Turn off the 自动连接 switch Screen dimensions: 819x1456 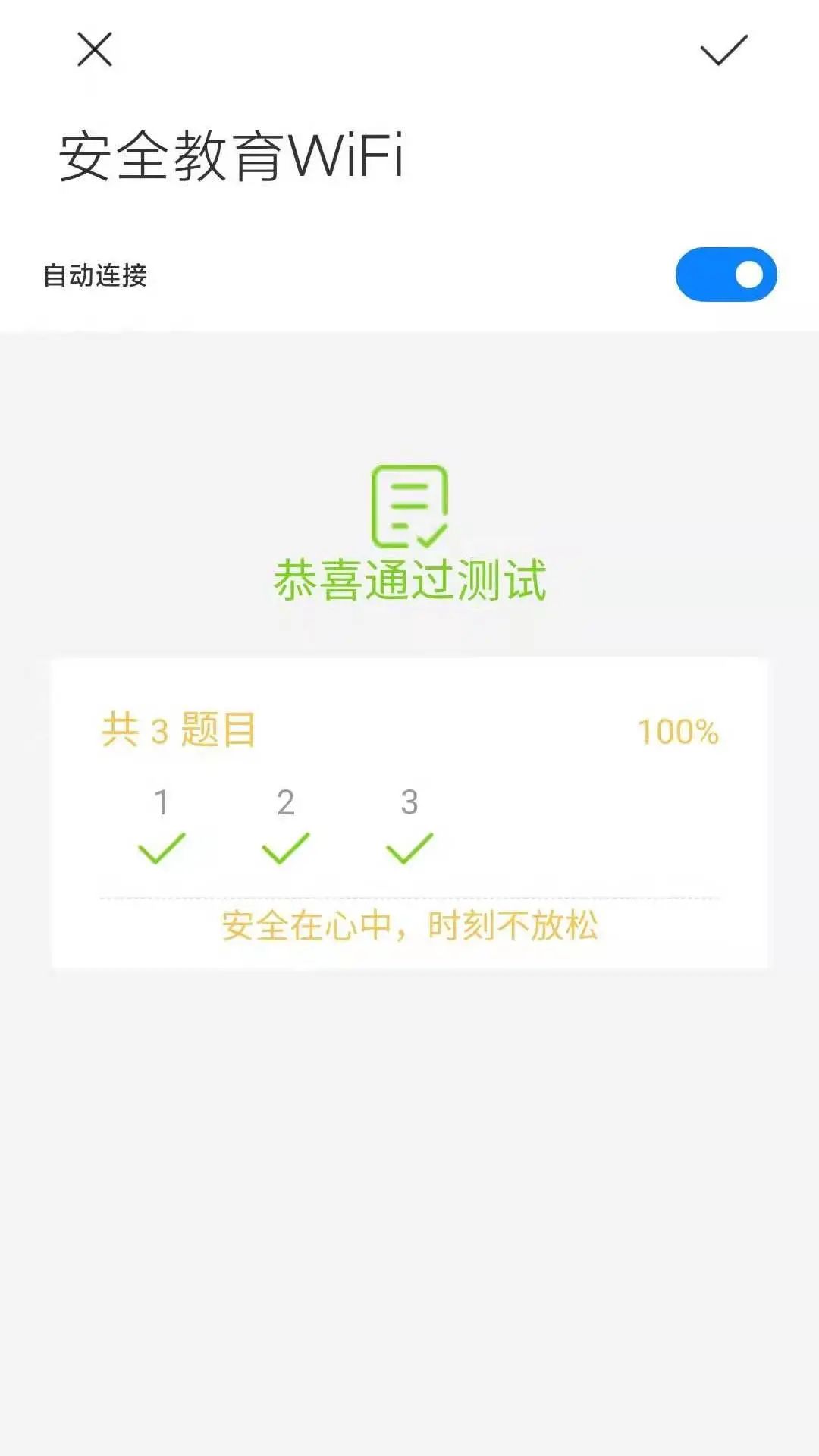click(726, 275)
